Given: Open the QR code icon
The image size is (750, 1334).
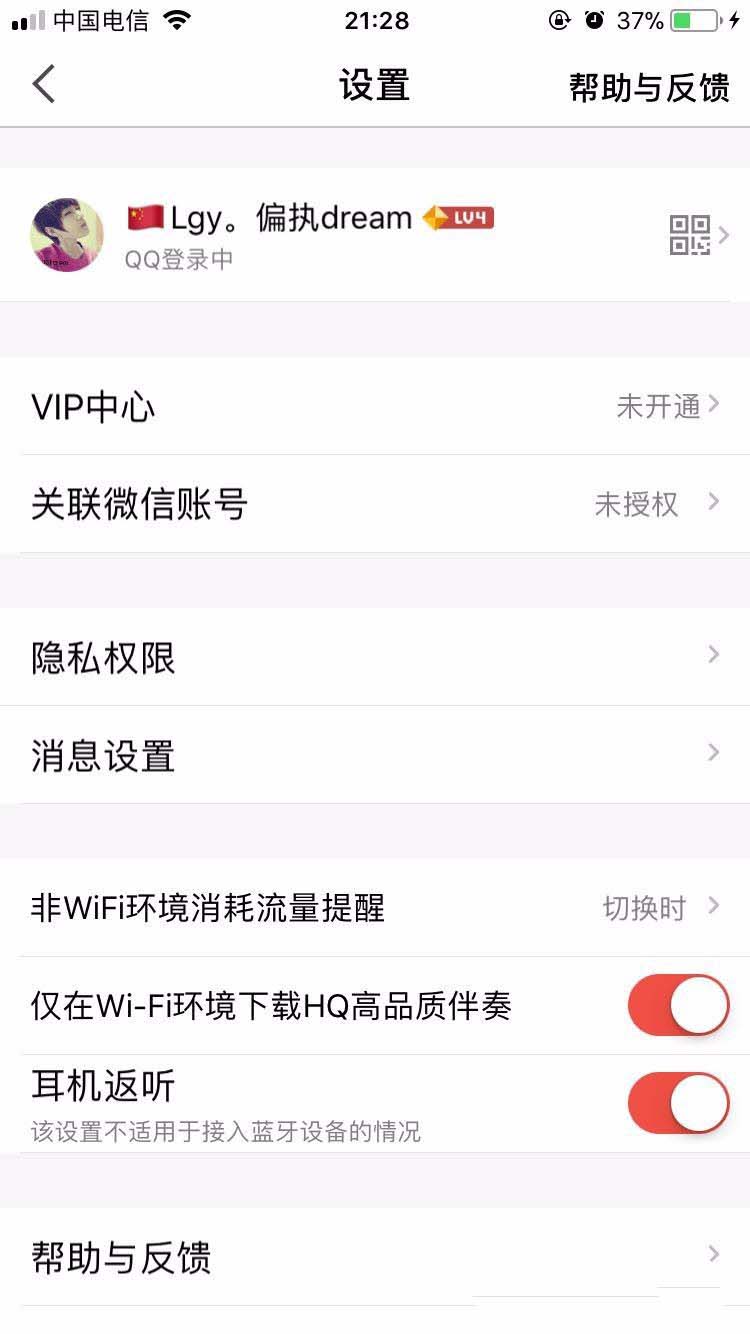Looking at the screenshot, I should pos(689,235).
